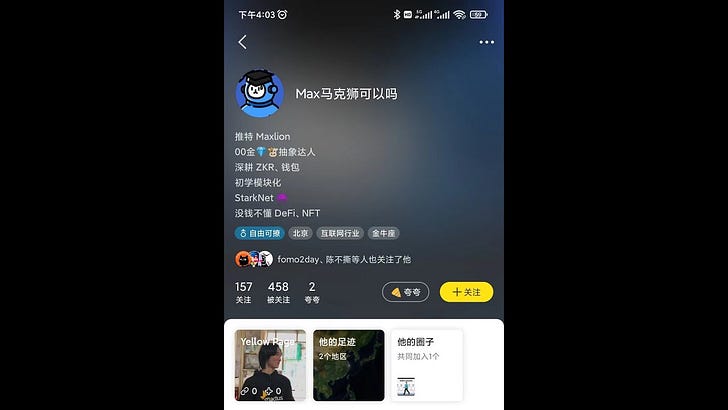View mutual followers like fomo2day

(323, 259)
